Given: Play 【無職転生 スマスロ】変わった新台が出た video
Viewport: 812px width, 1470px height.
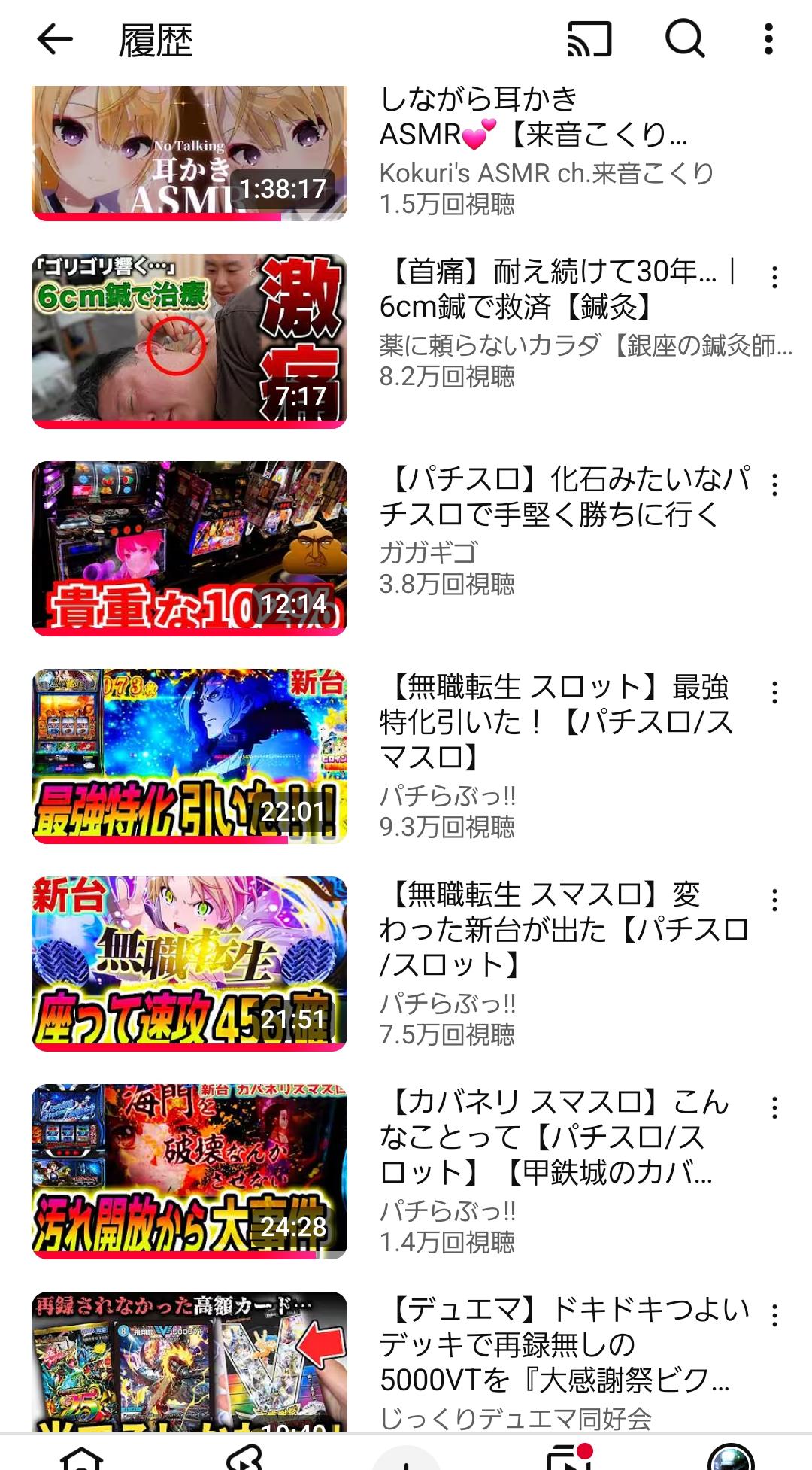Looking at the screenshot, I should pyautogui.click(x=189, y=964).
